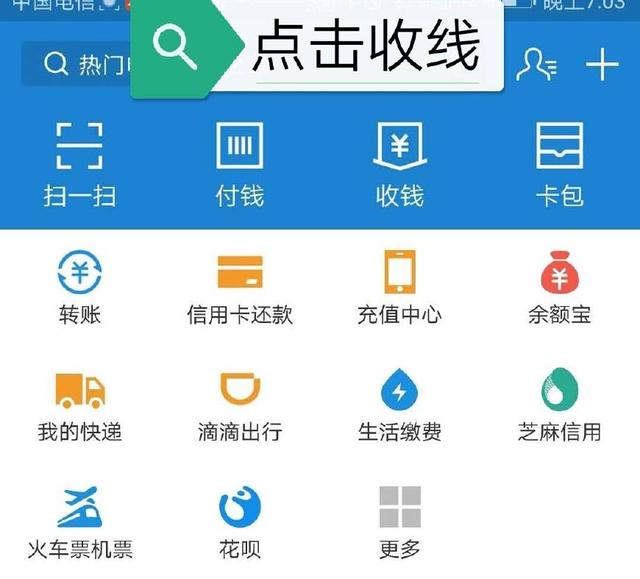Open 生活缴费 utility payments

pos(400,405)
